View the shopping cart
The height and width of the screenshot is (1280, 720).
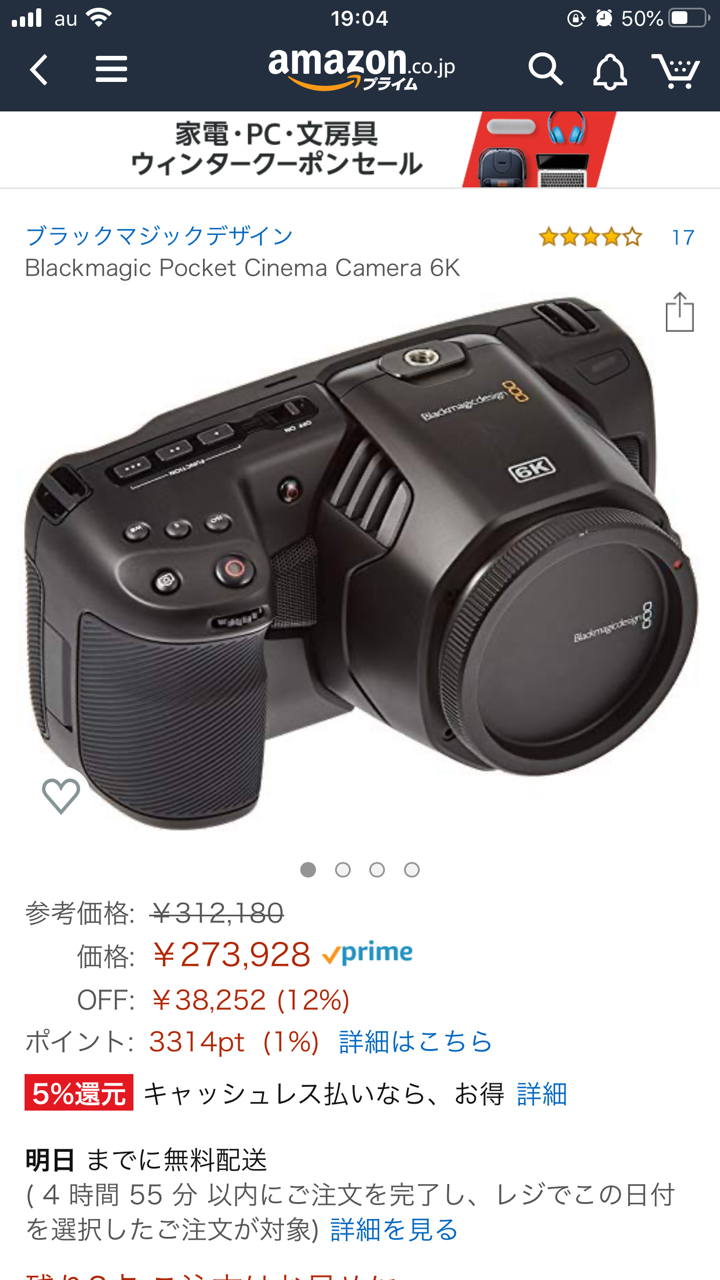pos(676,70)
